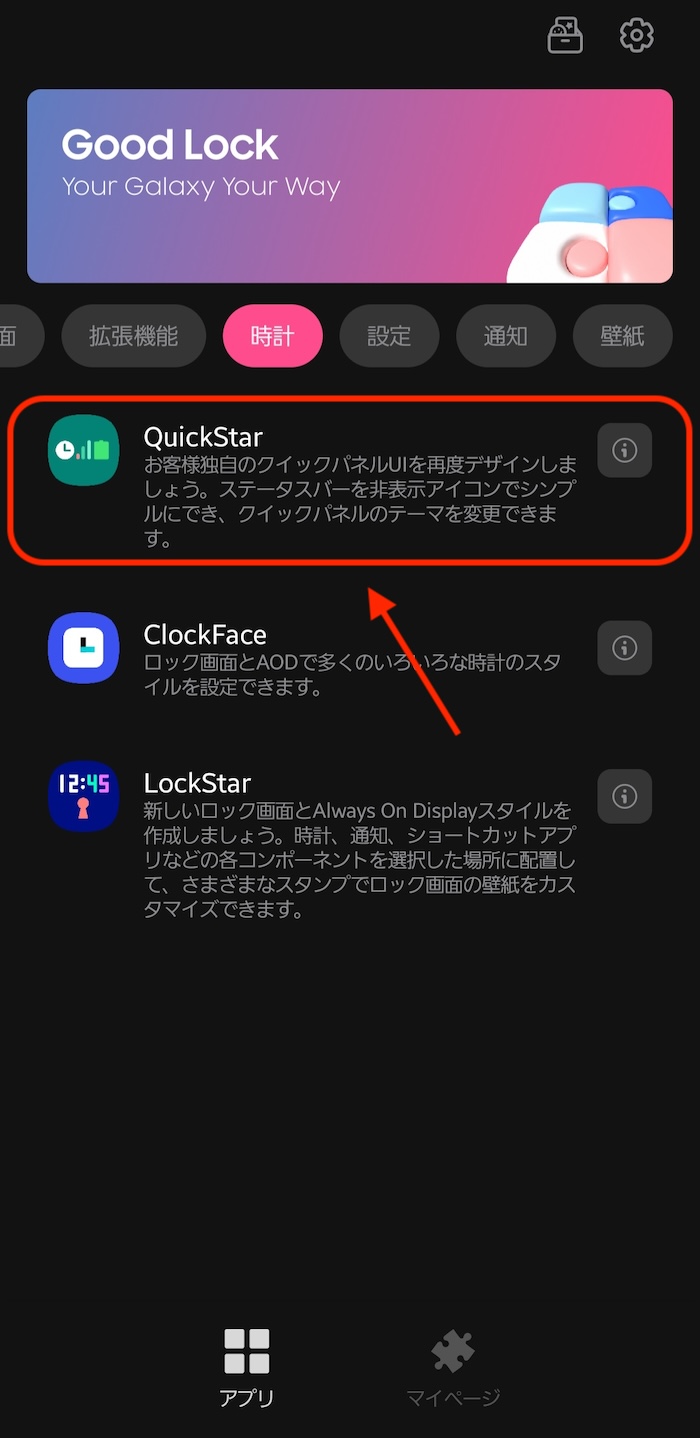
Task: View info for QuickStar
Action: coord(625,450)
